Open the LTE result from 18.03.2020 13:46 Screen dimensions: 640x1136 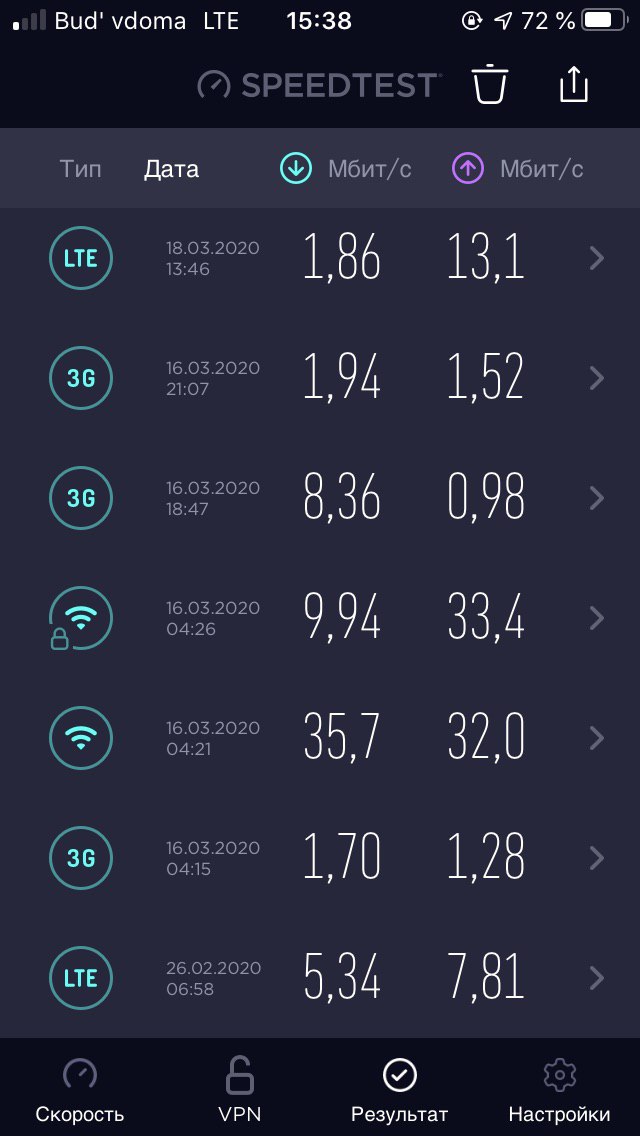[x=320, y=258]
